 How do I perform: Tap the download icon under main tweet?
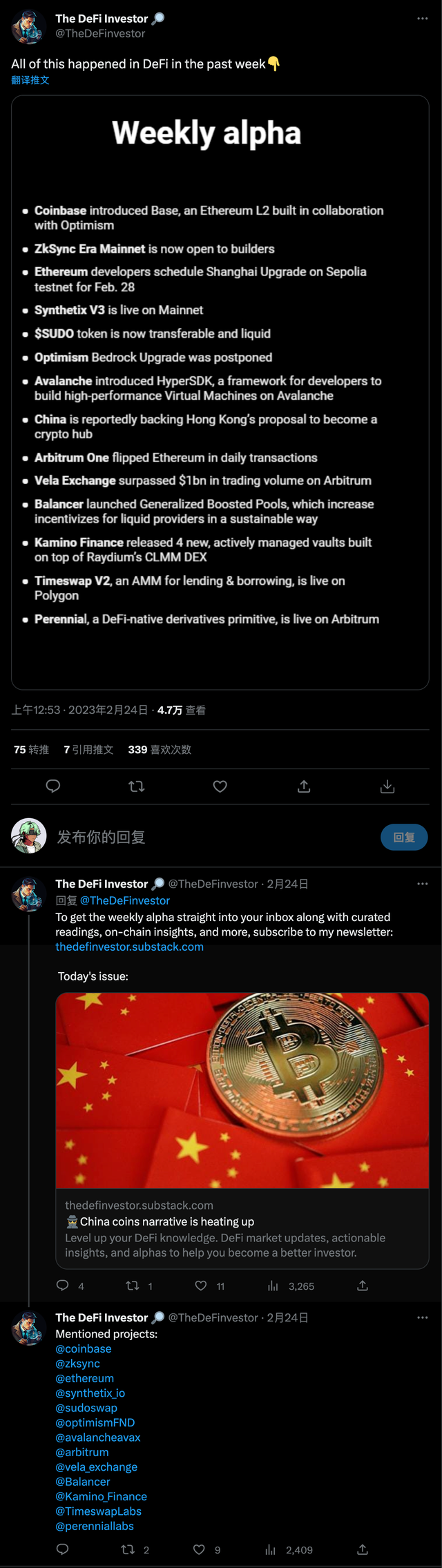click(387, 786)
